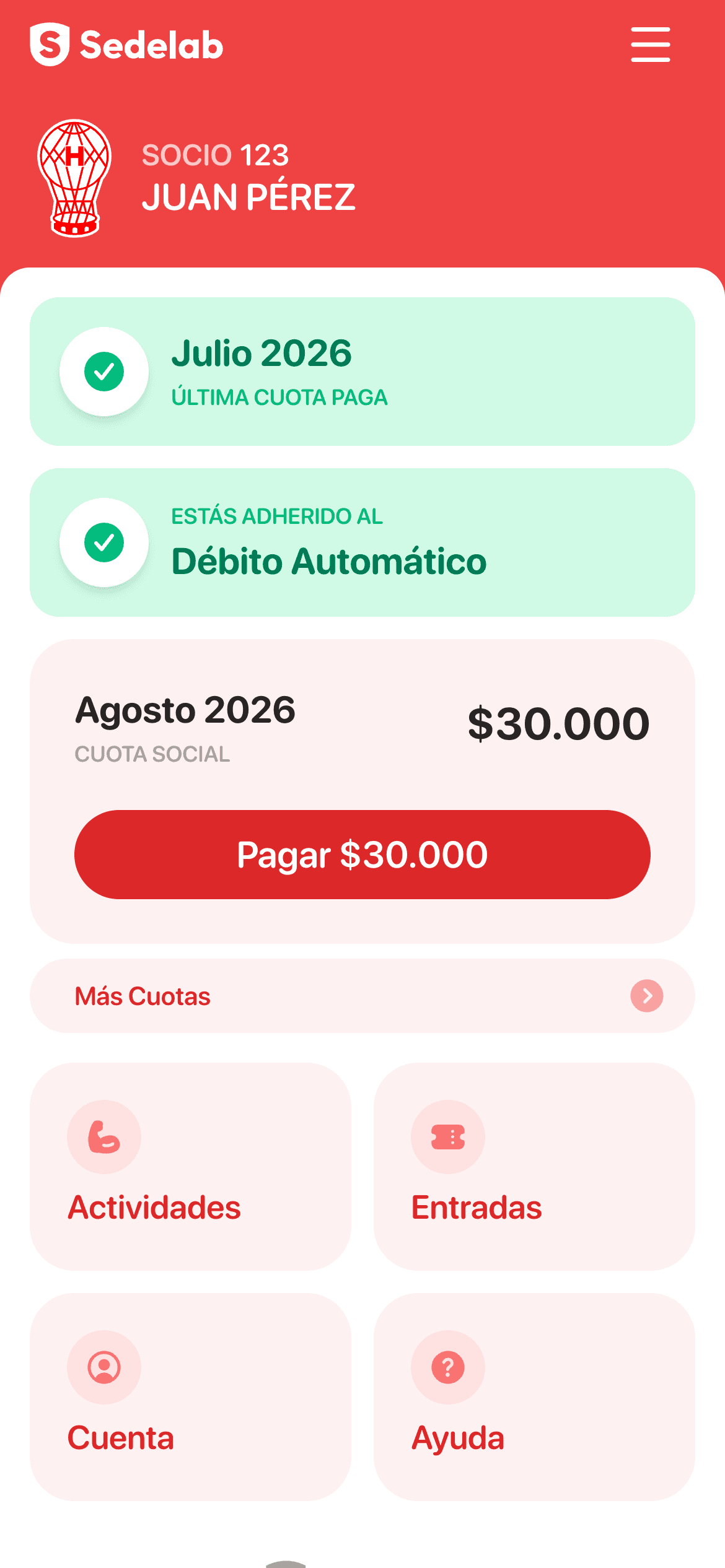Viewport: 725px width, 1568px height.
Task: Select the Actividades muscle icon
Action: [x=103, y=1136]
